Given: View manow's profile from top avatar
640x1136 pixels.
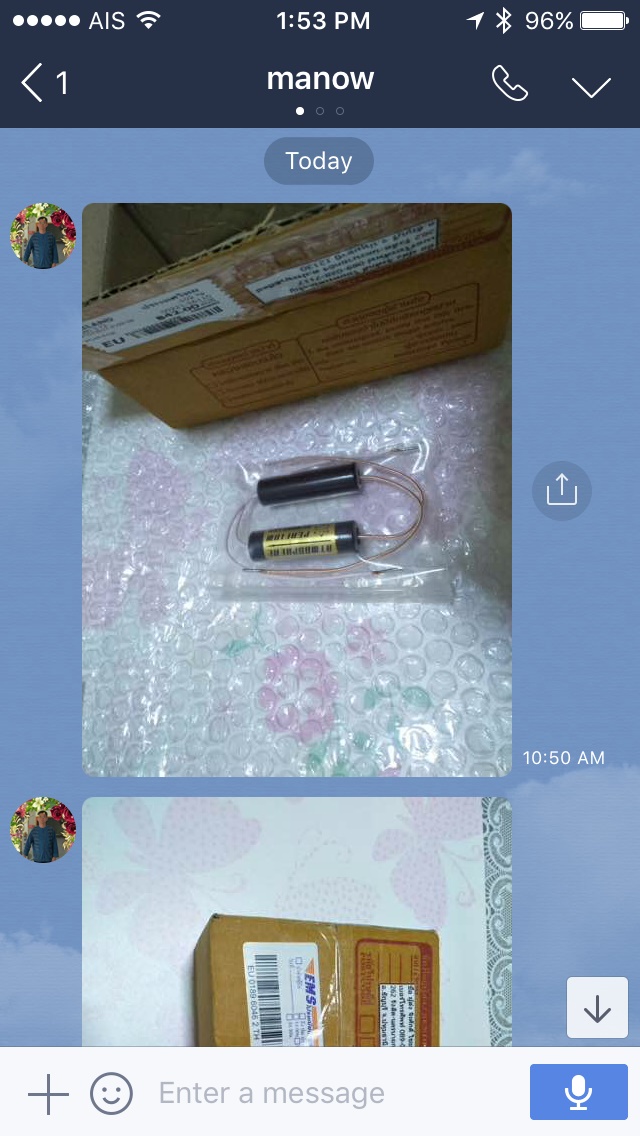Looking at the screenshot, I should [x=43, y=236].
